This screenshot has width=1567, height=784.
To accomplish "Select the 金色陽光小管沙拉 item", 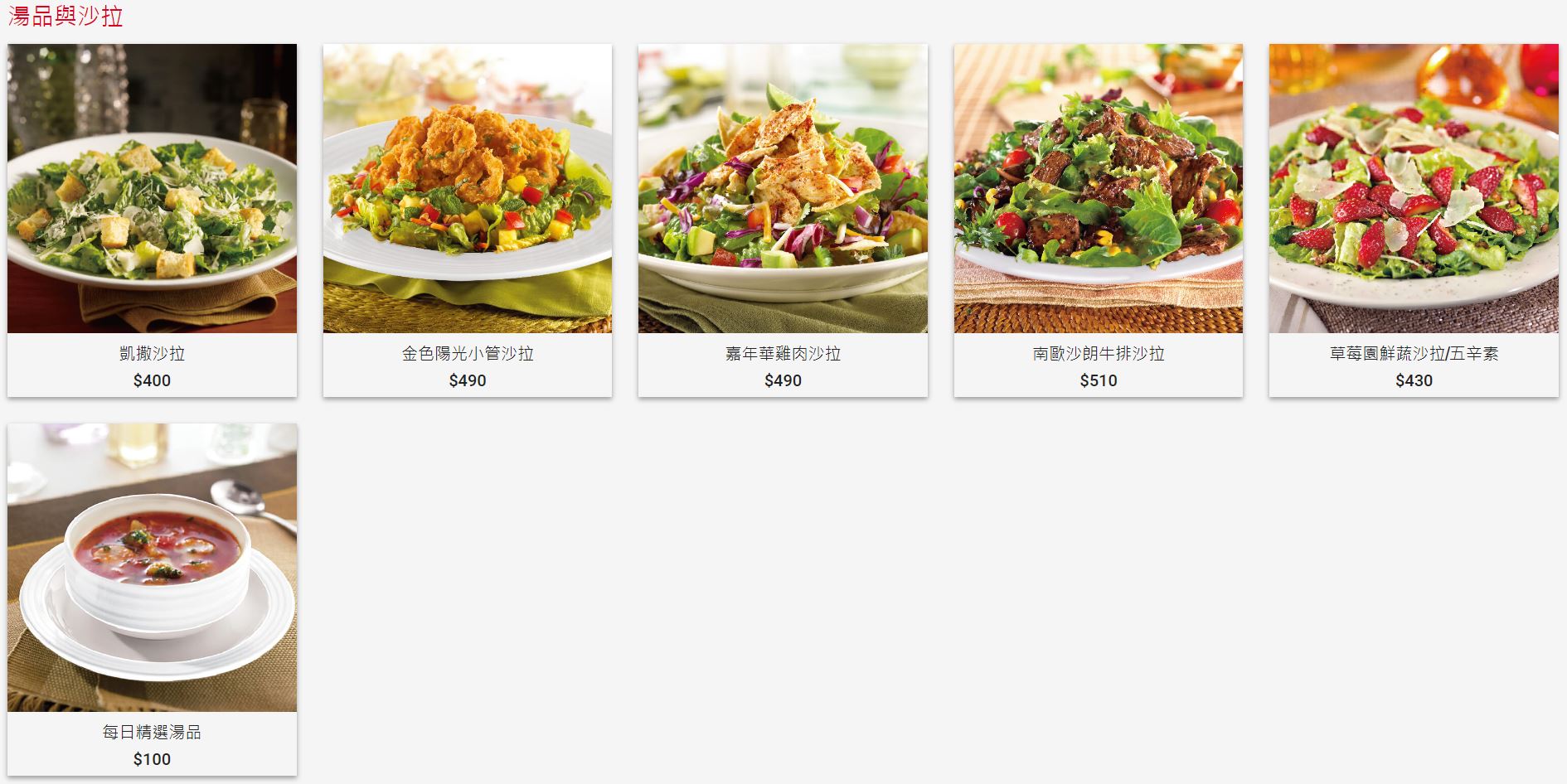I will pyautogui.click(x=468, y=220).
